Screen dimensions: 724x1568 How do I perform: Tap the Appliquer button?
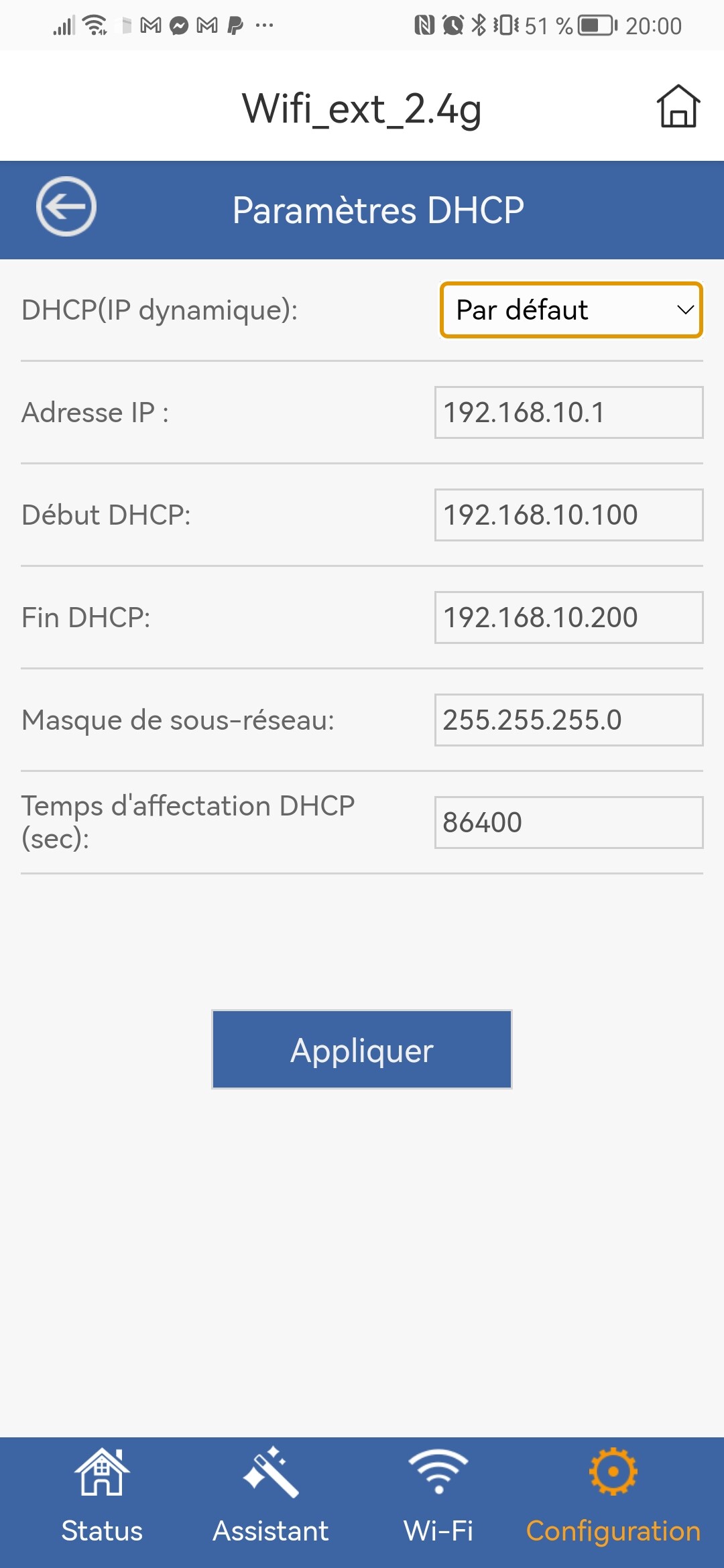[362, 1049]
